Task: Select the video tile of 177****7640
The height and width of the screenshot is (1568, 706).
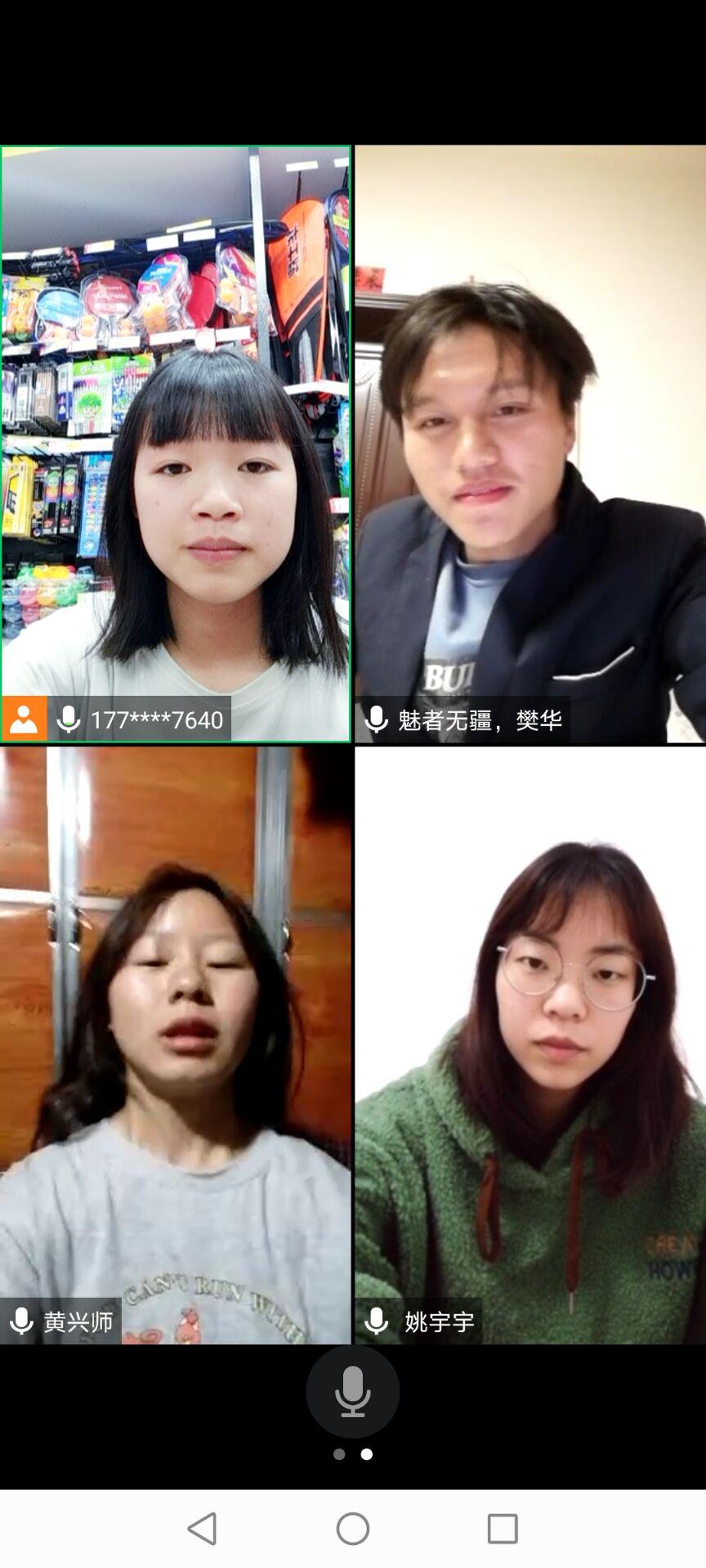Action: point(176,443)
